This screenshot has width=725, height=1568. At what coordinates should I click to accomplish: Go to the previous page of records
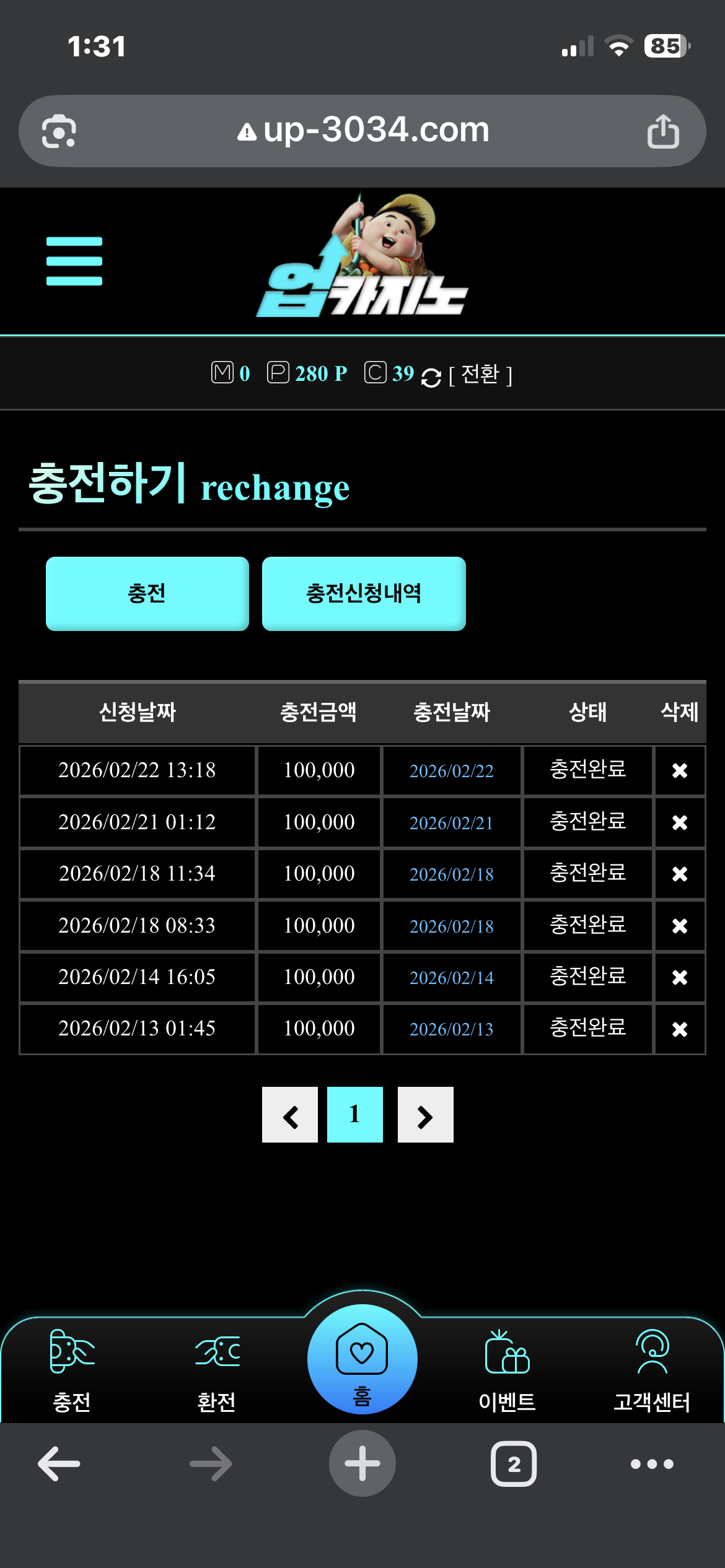click(x=290, y=1115)
